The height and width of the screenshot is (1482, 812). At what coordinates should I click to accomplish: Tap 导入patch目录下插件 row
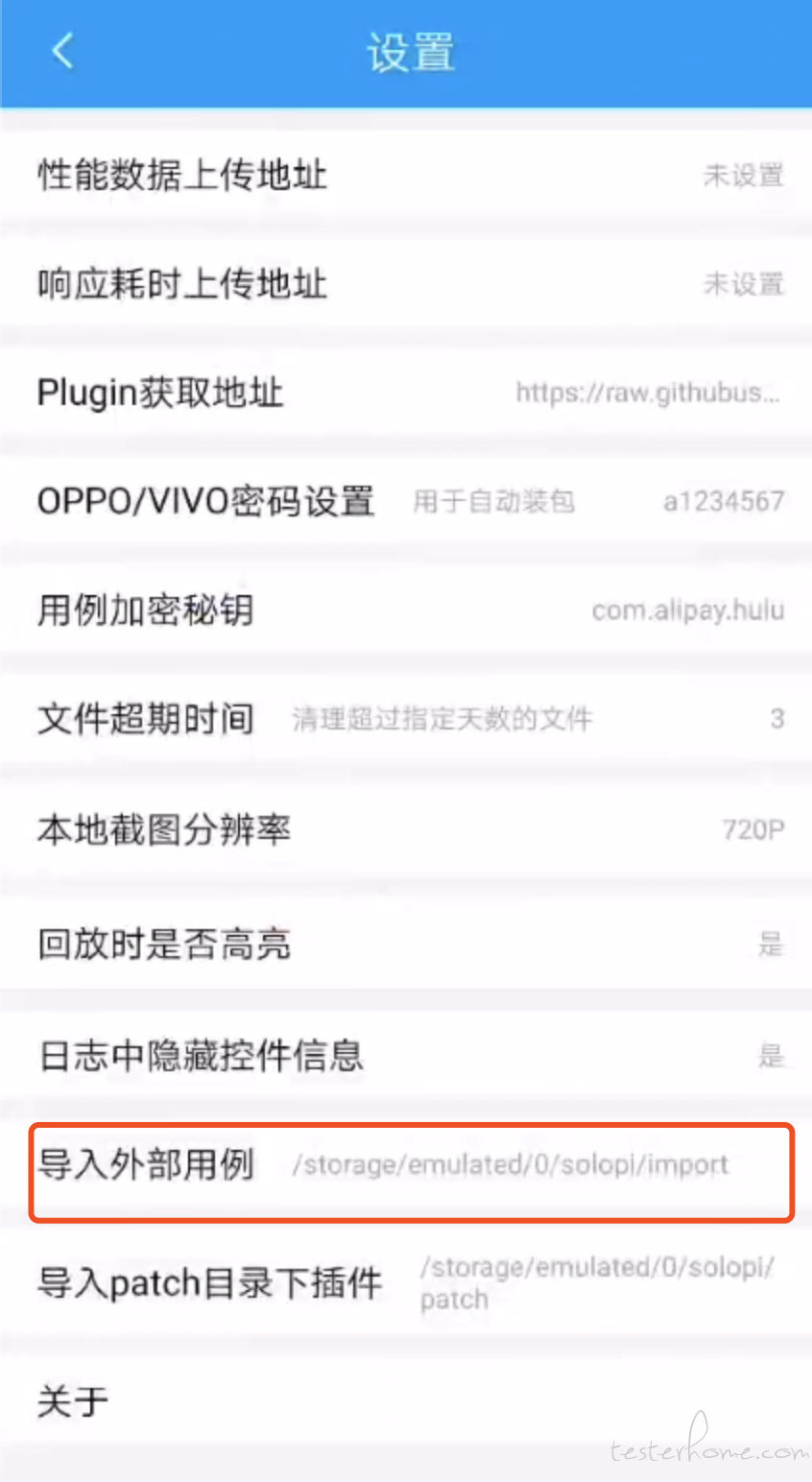pyautogui.click(x=406, y=1283)
